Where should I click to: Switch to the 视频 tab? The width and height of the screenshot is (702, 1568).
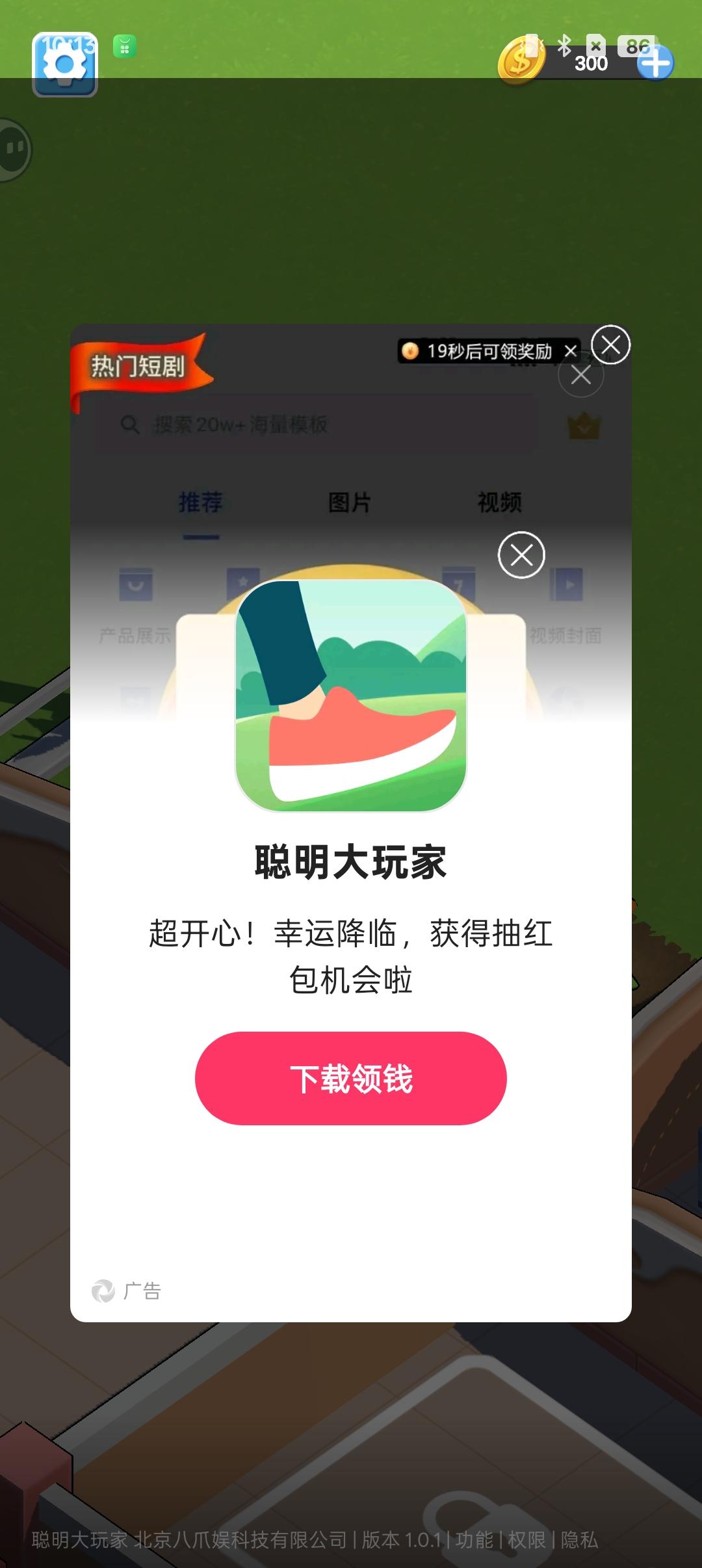(499, 501)
